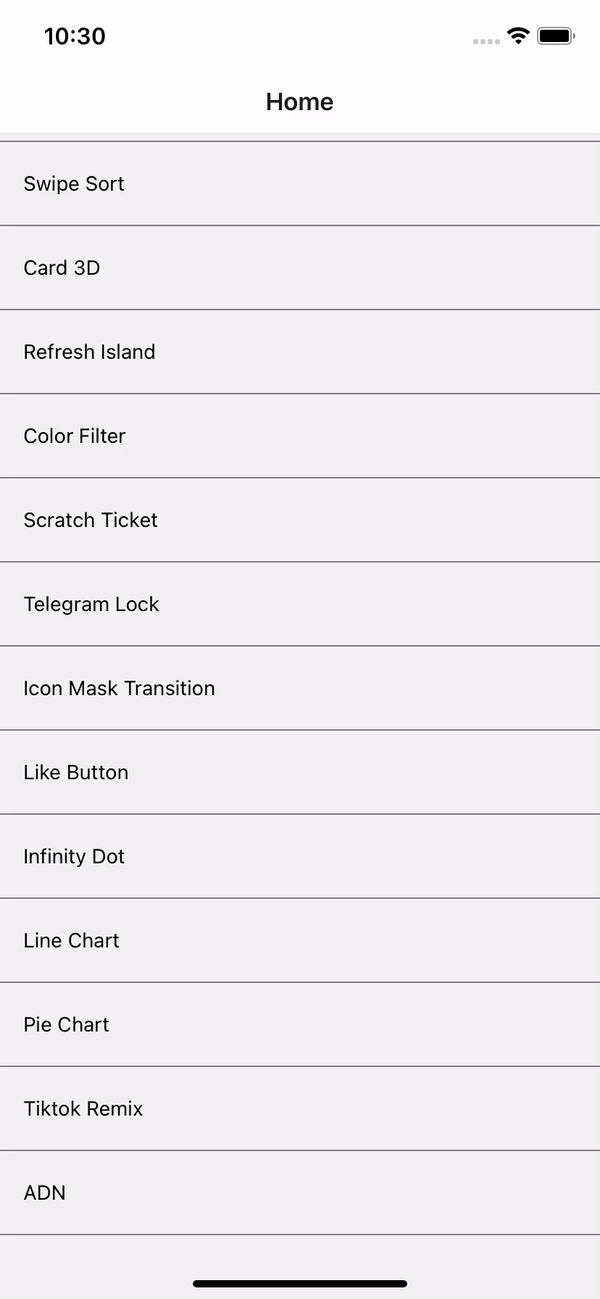Show the Pie Chart example
600x1299 pixels.
click(x=66, y=1024)
